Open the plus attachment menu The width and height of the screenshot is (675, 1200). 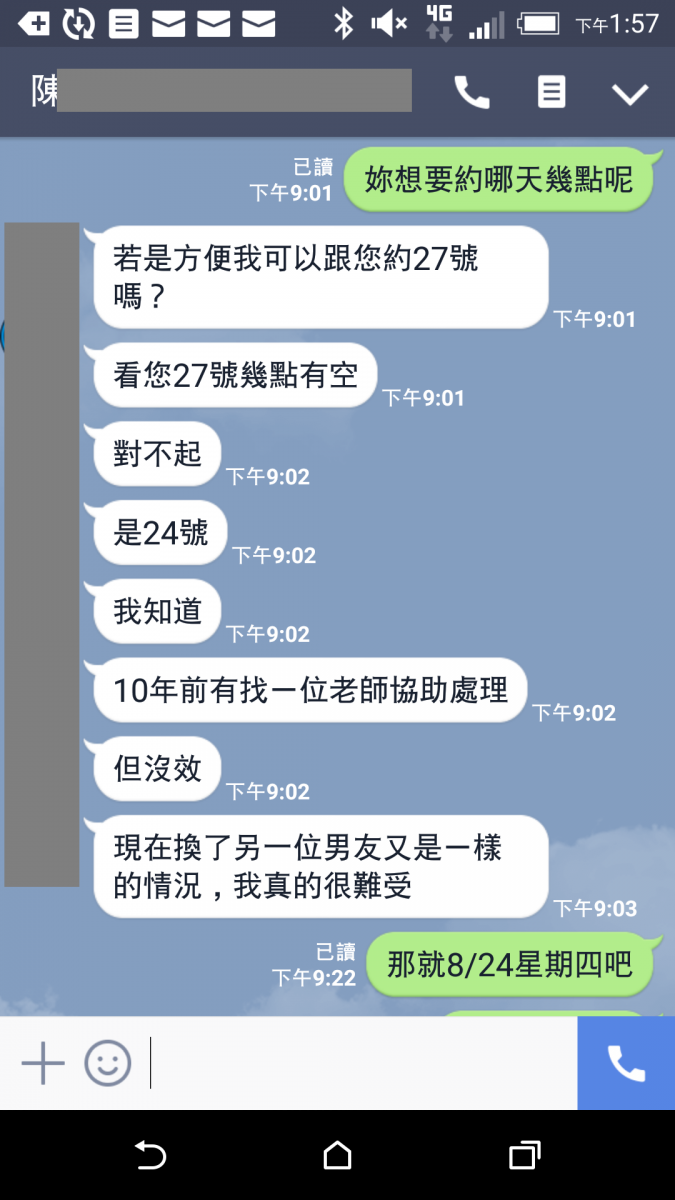43,1063
